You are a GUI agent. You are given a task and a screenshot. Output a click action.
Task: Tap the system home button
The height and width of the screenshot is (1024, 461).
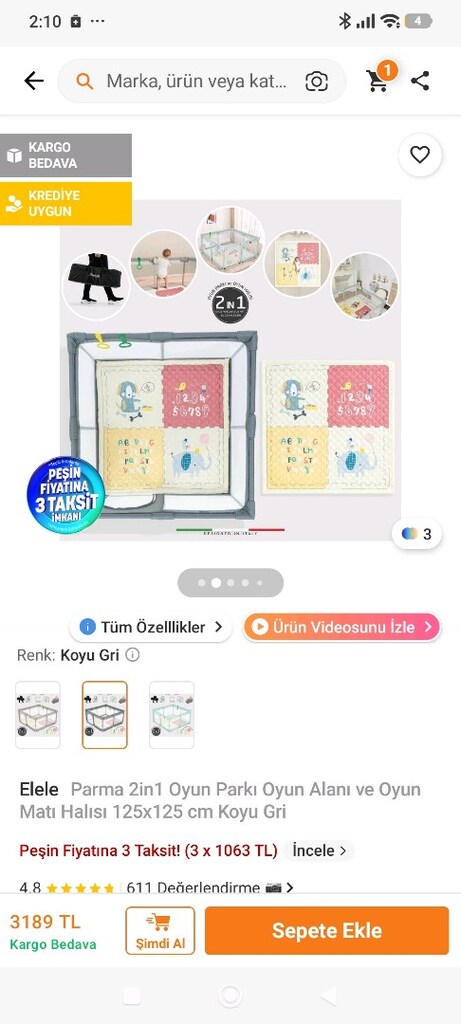(x=230, y=995)
